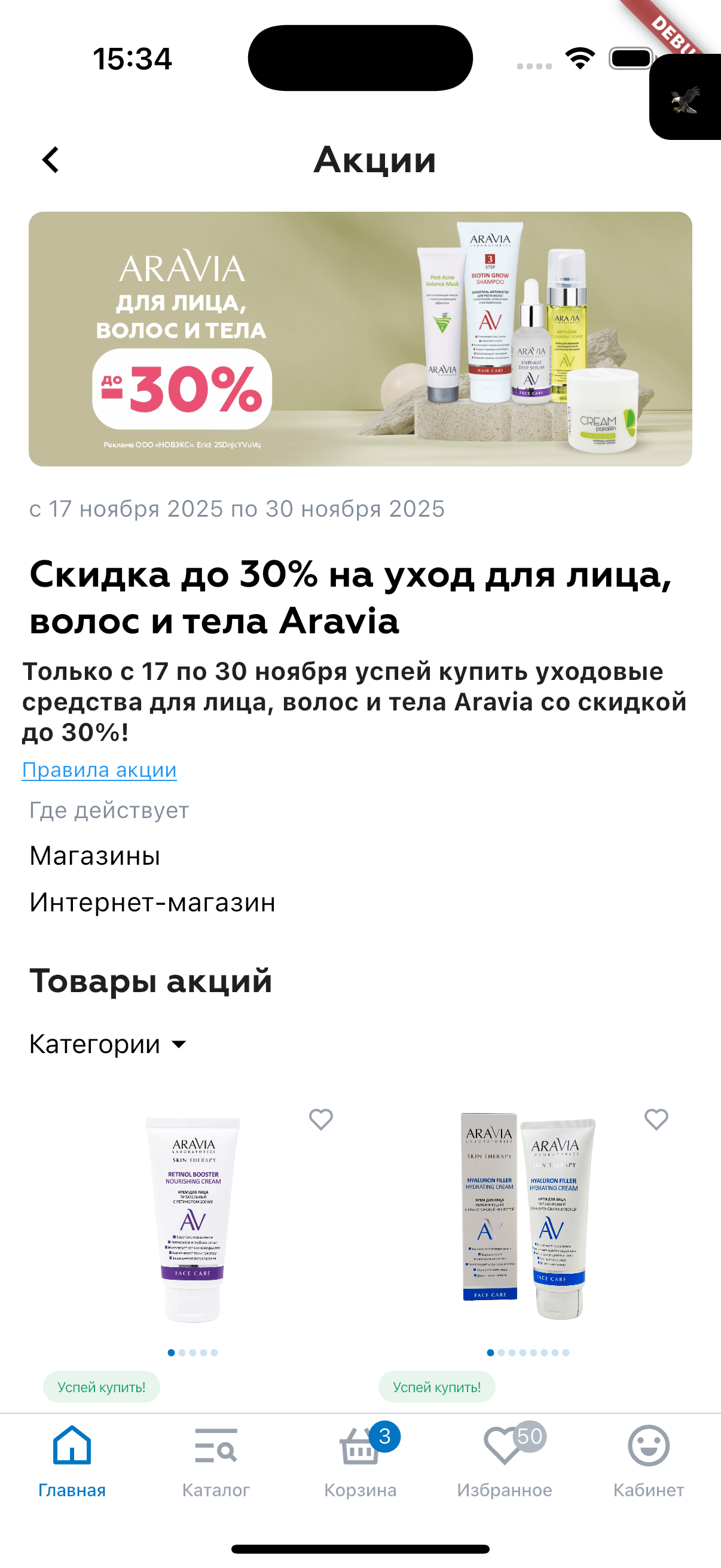Image resolution: width=721 pixels, height=1568 pixels.
Task: Switch to the Главная tab
Action: 72,1461
